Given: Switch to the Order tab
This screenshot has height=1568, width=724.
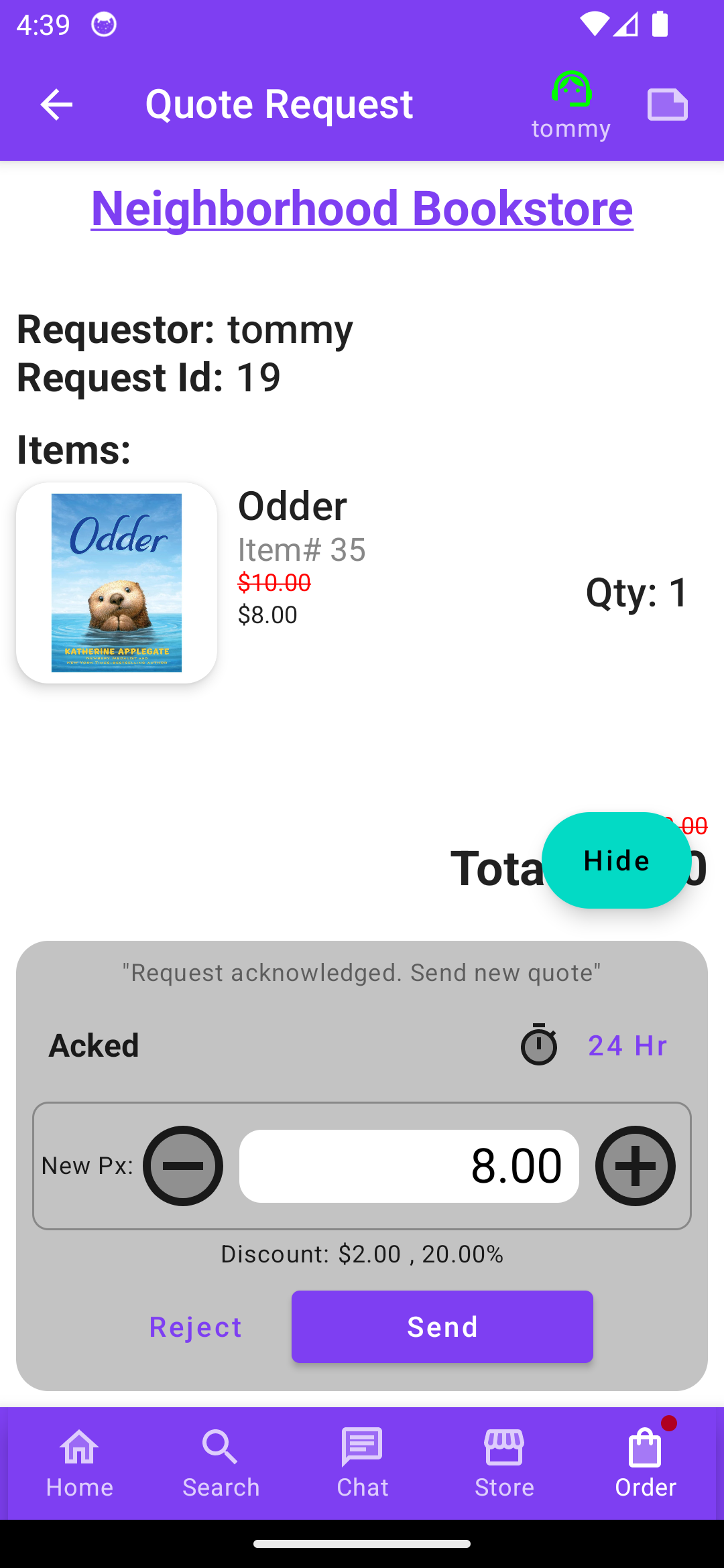Looking at the screenshot, I should pos(646,1463).
